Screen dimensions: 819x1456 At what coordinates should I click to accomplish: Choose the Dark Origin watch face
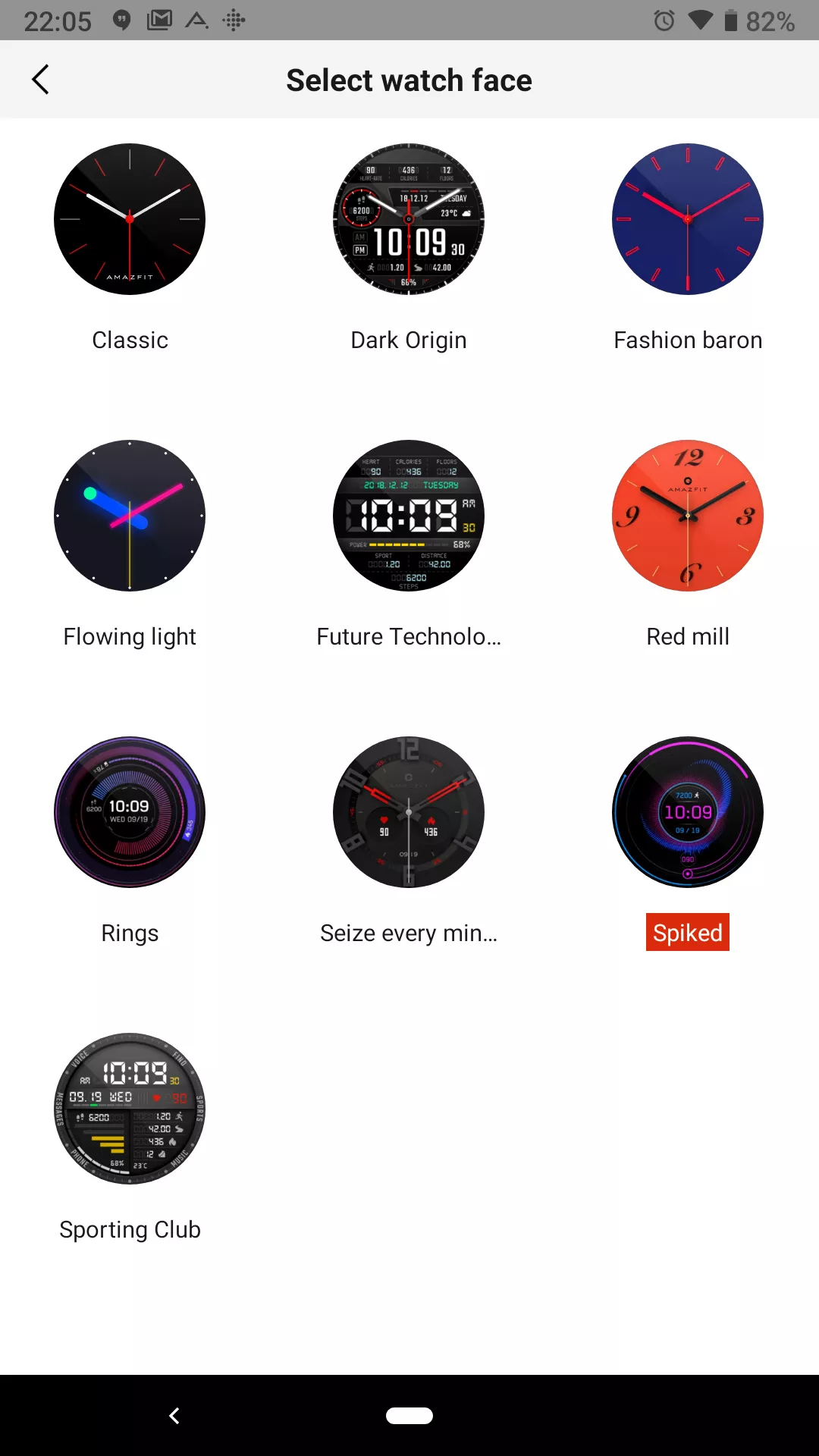tap(409, 219)
